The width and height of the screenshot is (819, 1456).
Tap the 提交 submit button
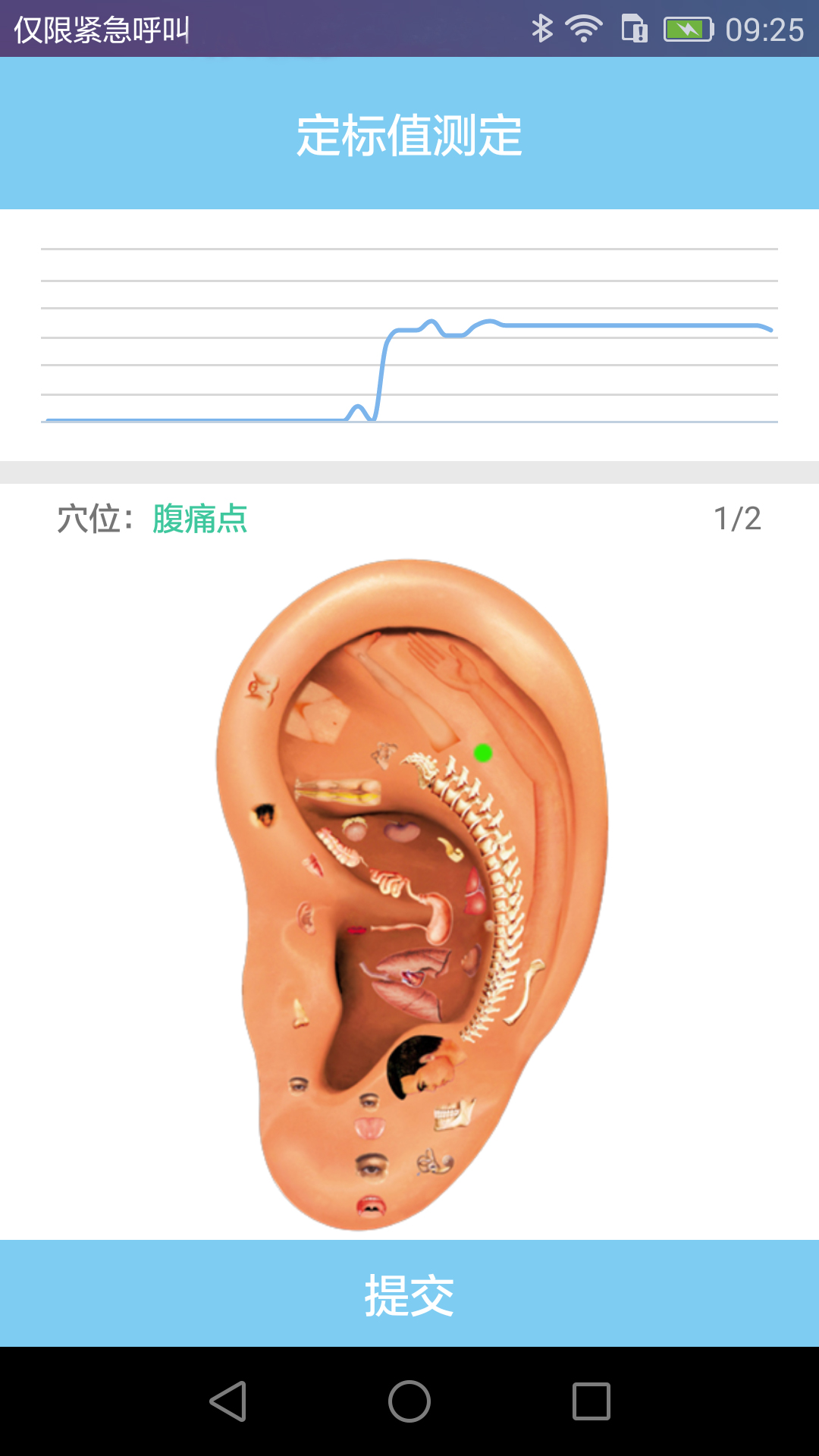point(409,1289)
